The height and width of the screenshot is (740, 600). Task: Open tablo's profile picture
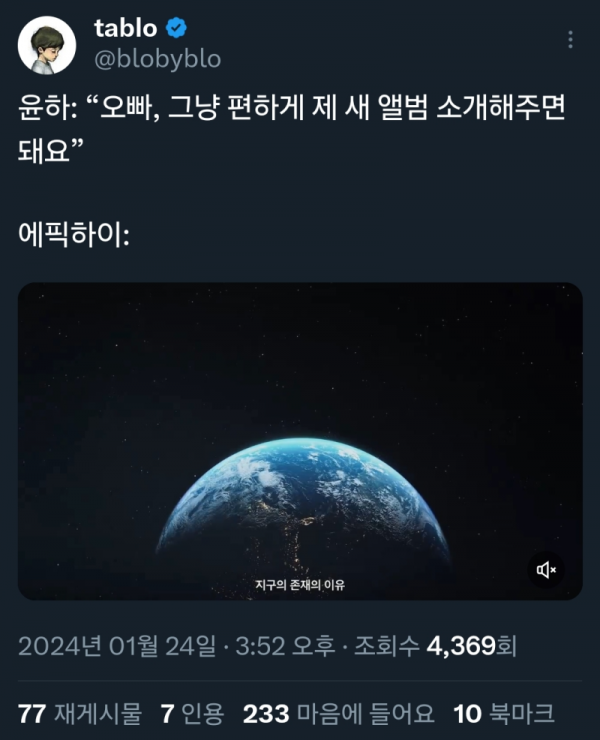tap(47, 45)
